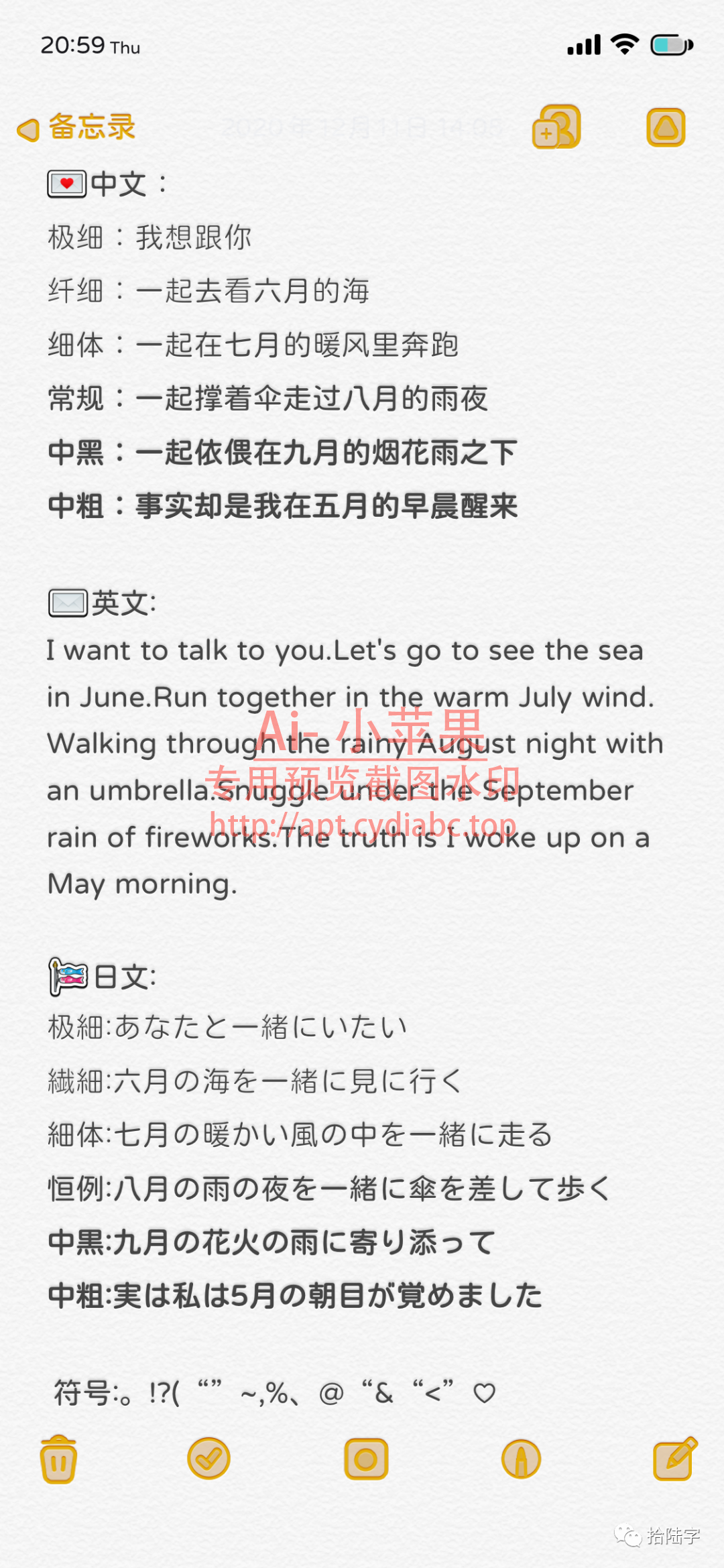Viewport: 724px width, 1568px height.
Task: Tap the trash icon to delete note
Action: tap(59, 1461)
